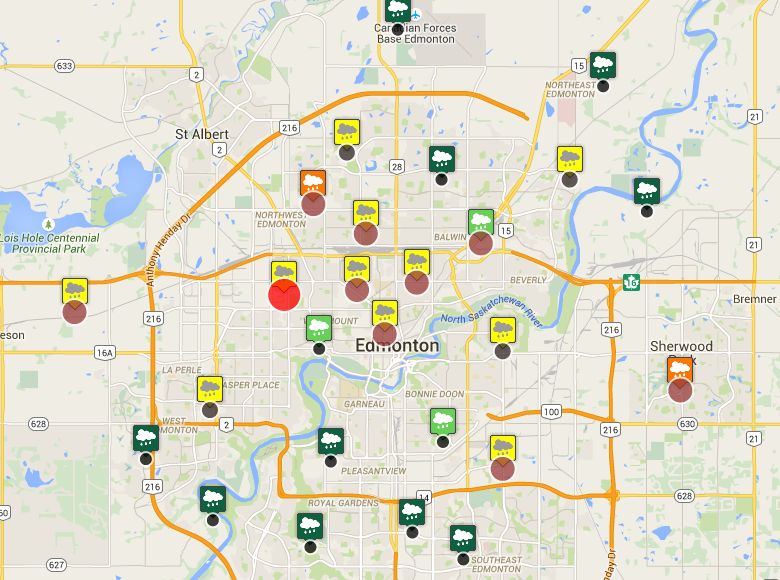Open the light green marker beside Balwin
The image size is (780, 580).
[481, 222]
